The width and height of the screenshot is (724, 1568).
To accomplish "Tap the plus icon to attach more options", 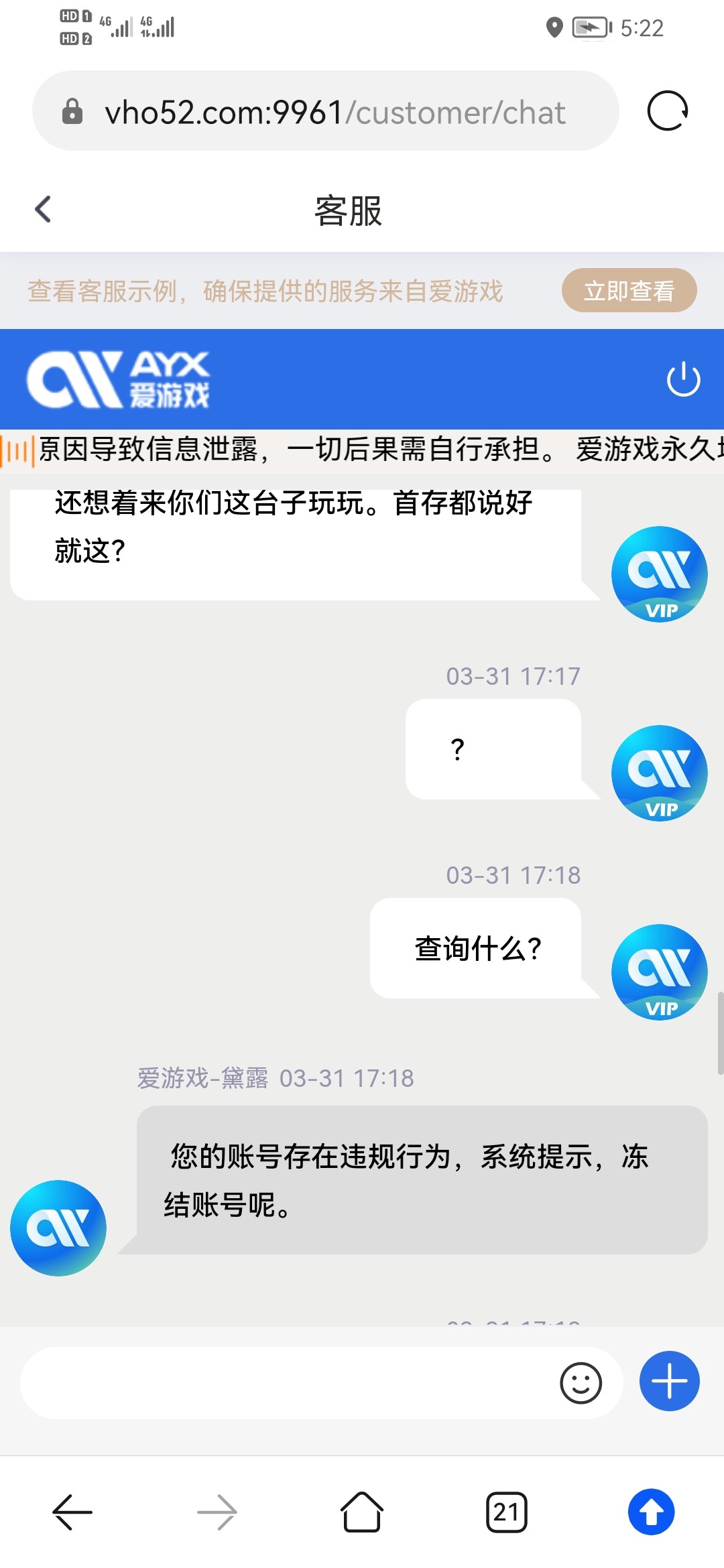I will pos(669,1382).
